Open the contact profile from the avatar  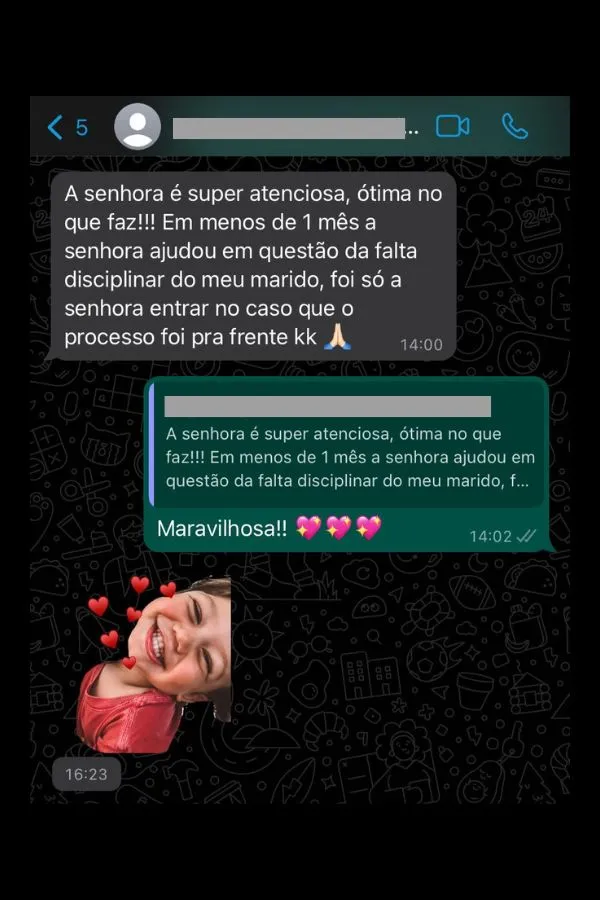[137, 127]
